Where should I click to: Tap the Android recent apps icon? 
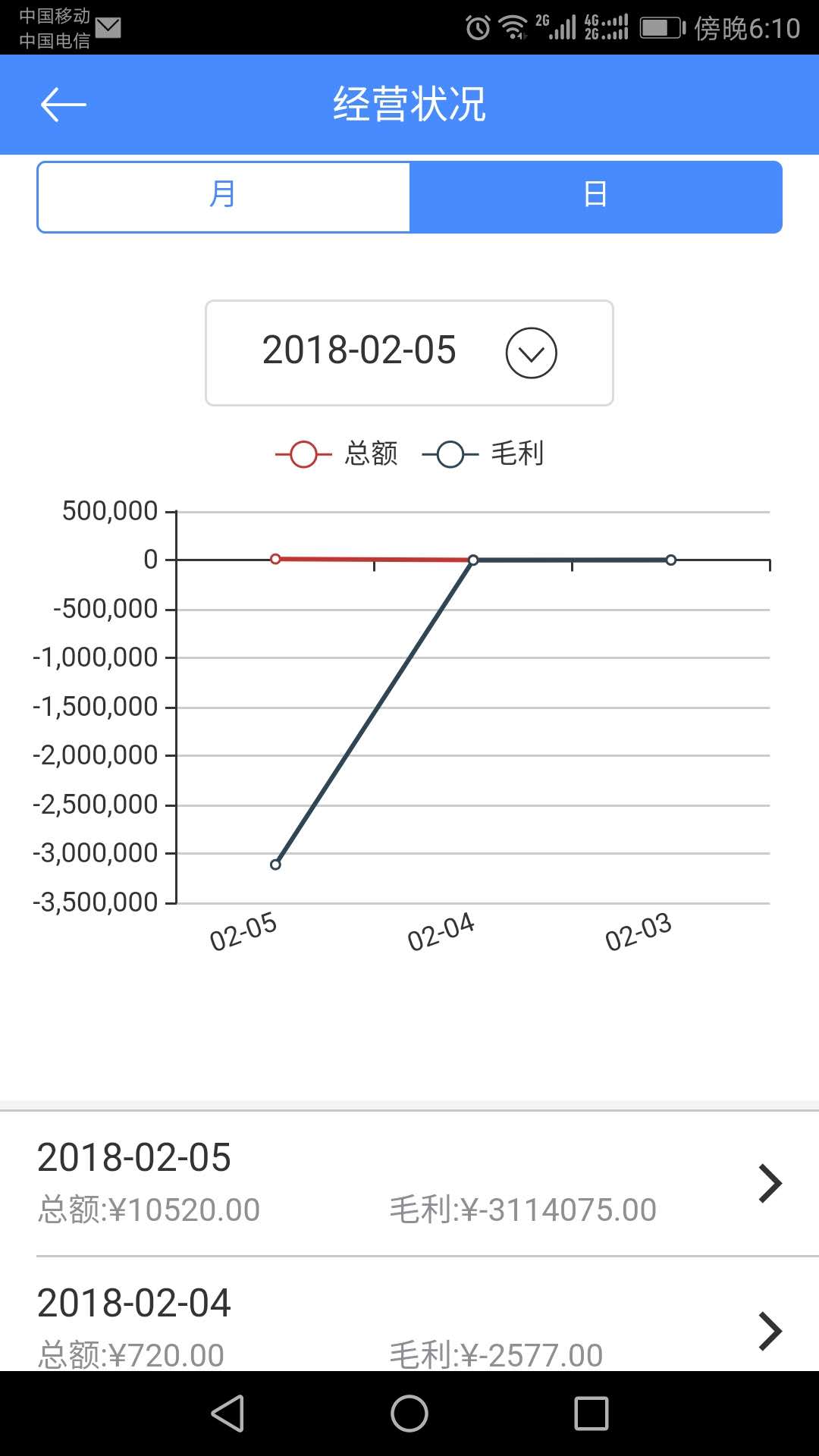tap(590, 1413)
